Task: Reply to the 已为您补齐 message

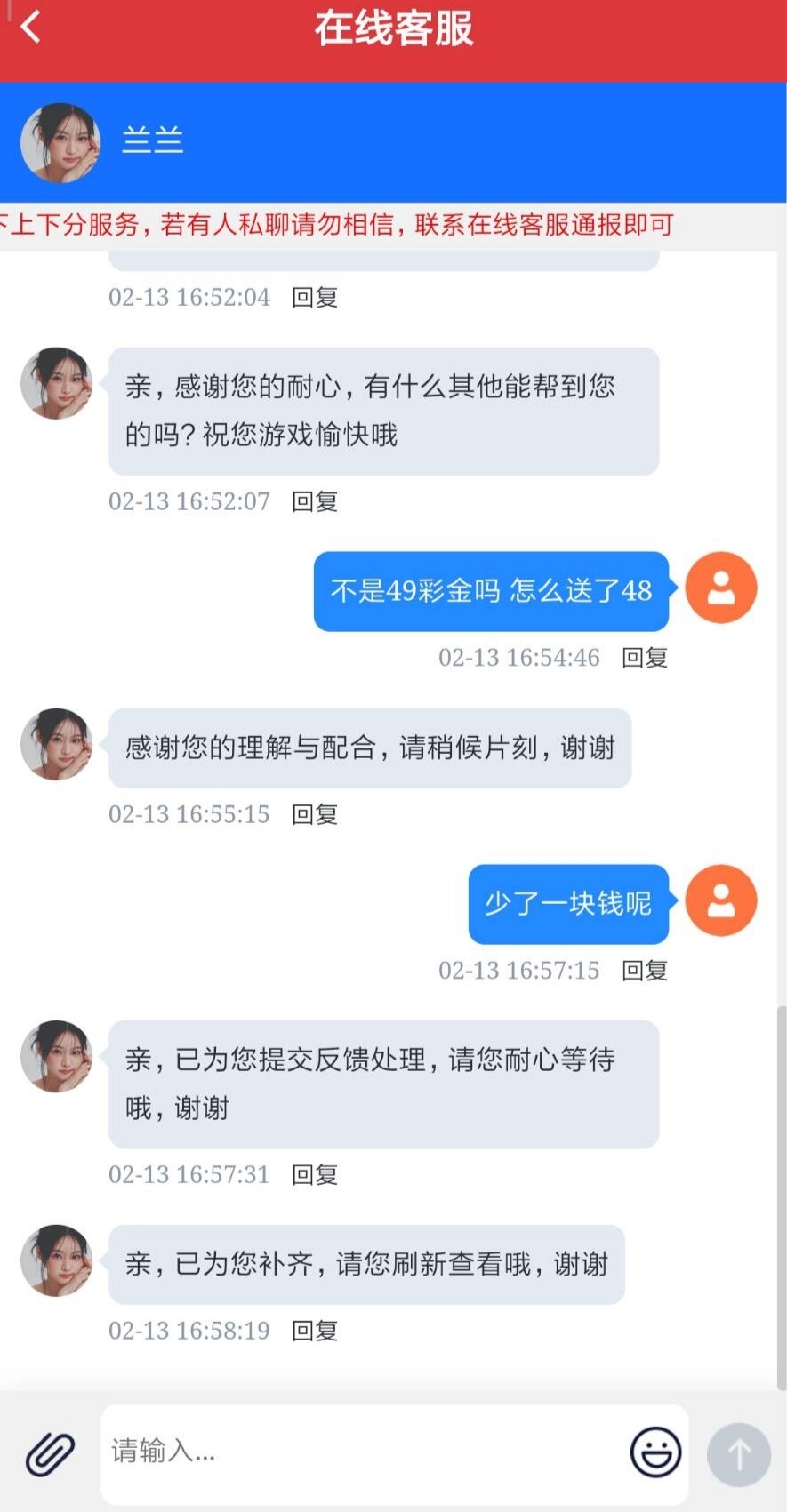Action: click(x=315, y=1331)
